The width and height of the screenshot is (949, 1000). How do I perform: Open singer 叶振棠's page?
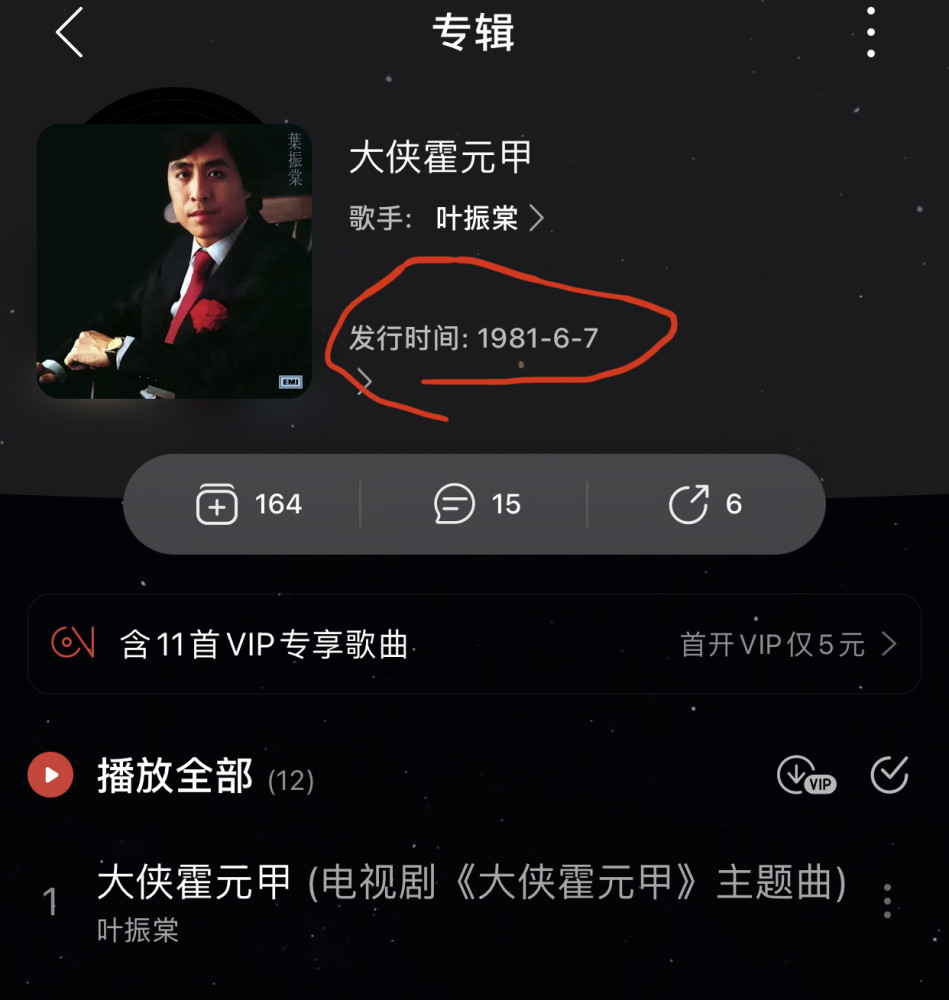click(x=489, y=218)
